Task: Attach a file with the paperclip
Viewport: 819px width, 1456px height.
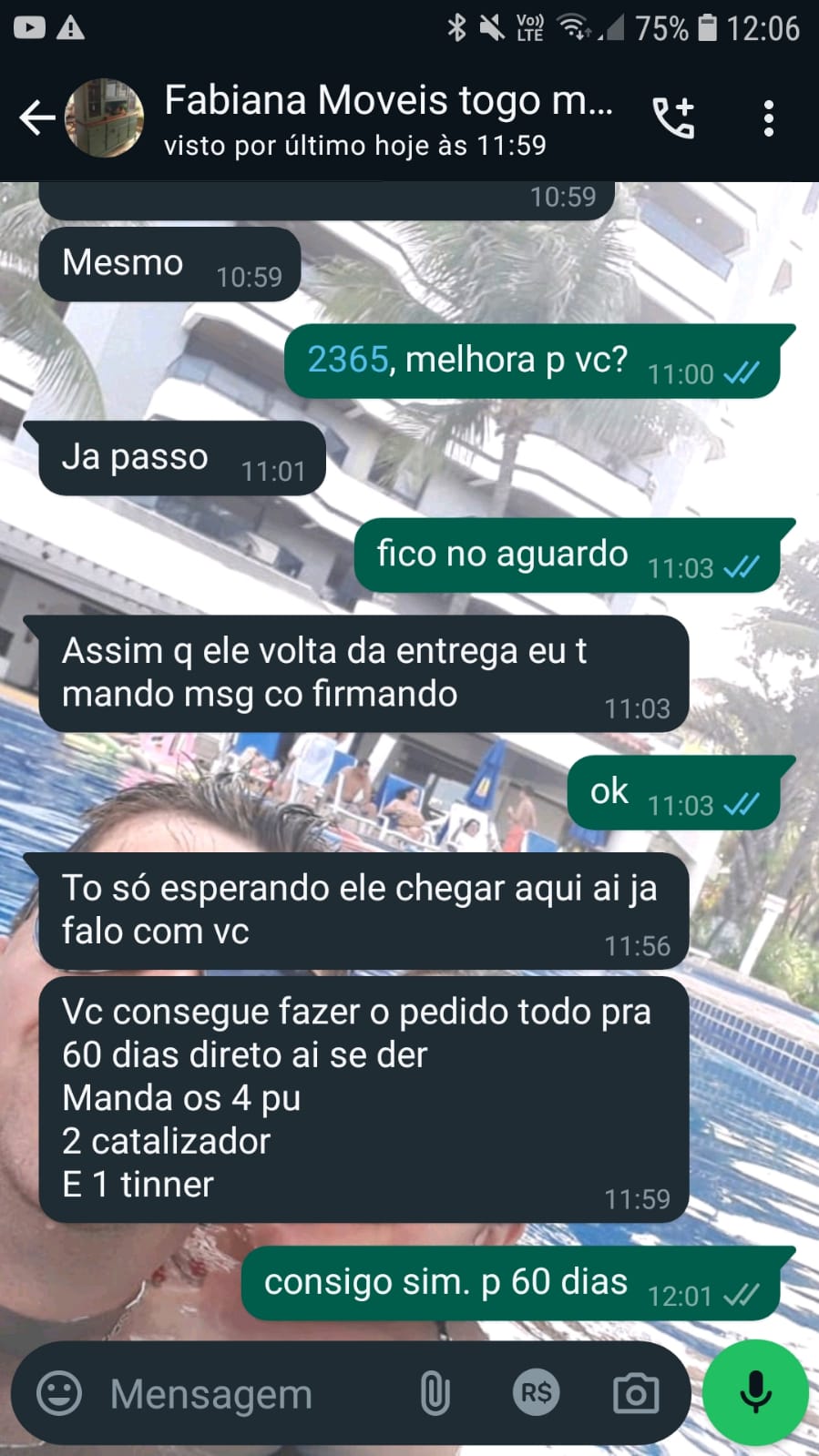Action: point(435,1393)
